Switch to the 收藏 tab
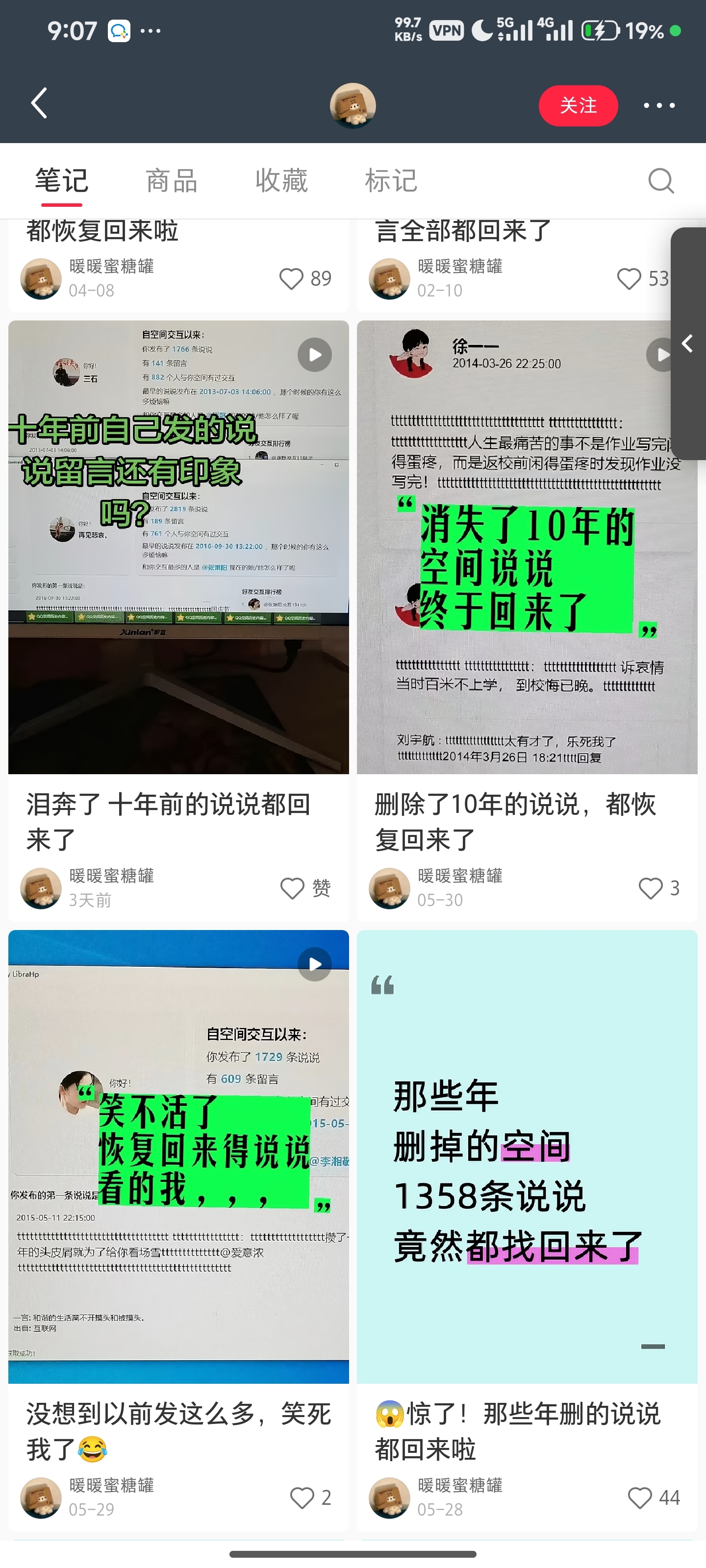The width and height of the screenshot is (706, 1568). pos(281,181)
